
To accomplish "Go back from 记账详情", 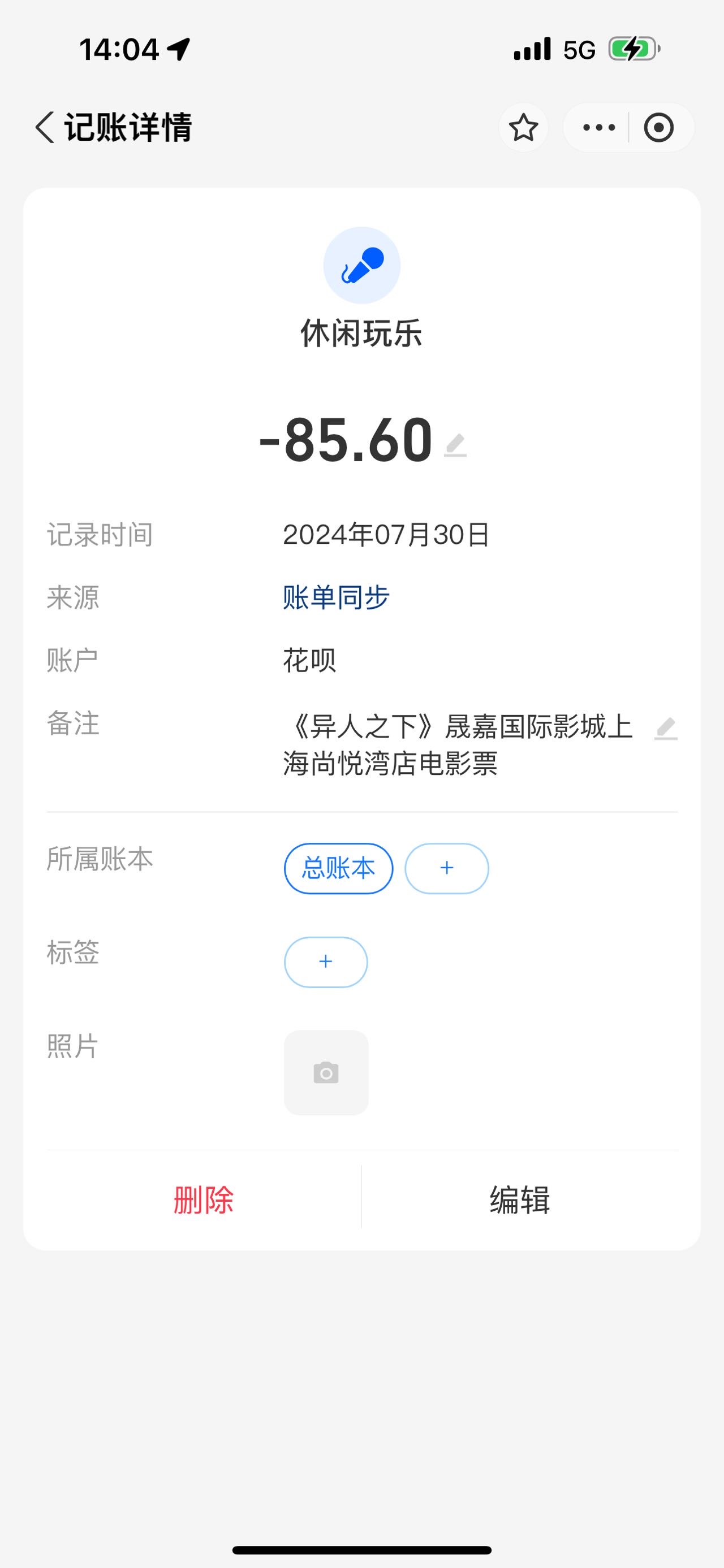I will pyautogui.click(x=45, y=128).
